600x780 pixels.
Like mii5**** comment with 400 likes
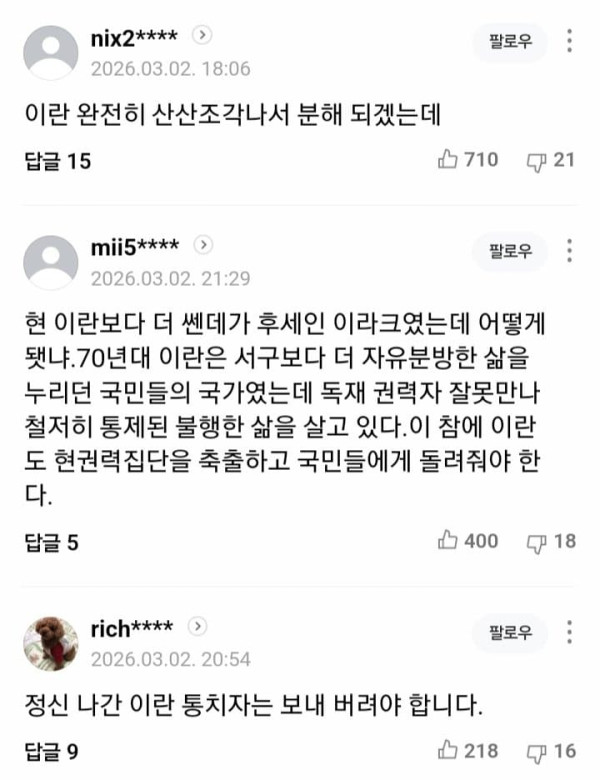(449, 541)
